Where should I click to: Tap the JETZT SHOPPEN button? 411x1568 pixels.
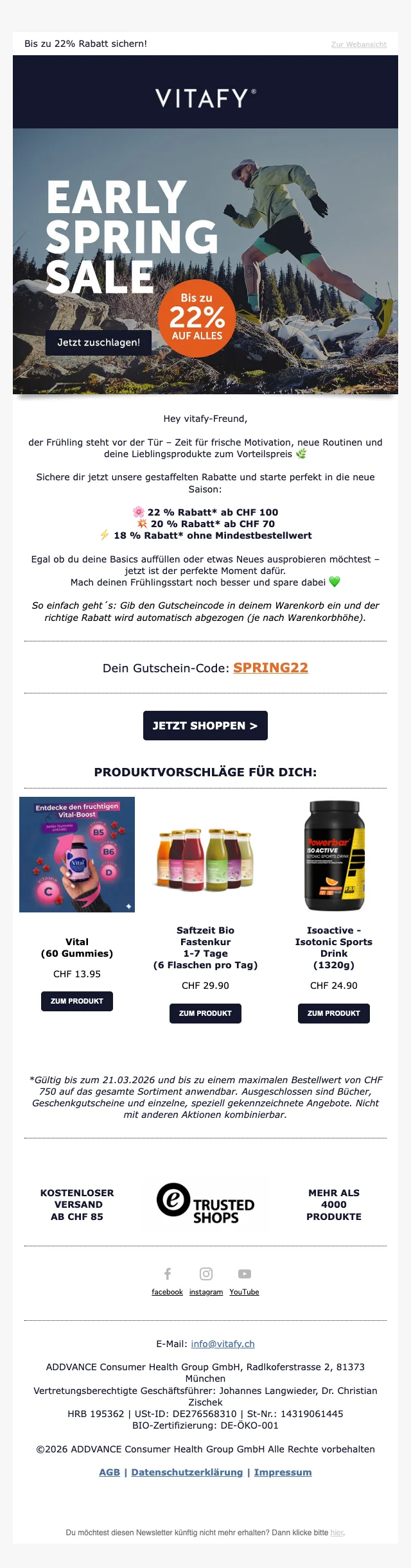[205, 726]
